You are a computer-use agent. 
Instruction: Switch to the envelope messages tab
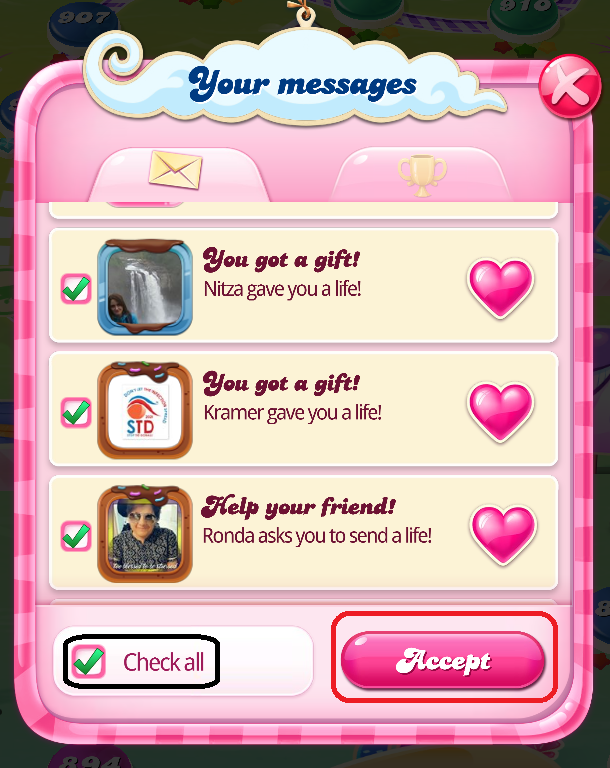(x=176, y=170)
